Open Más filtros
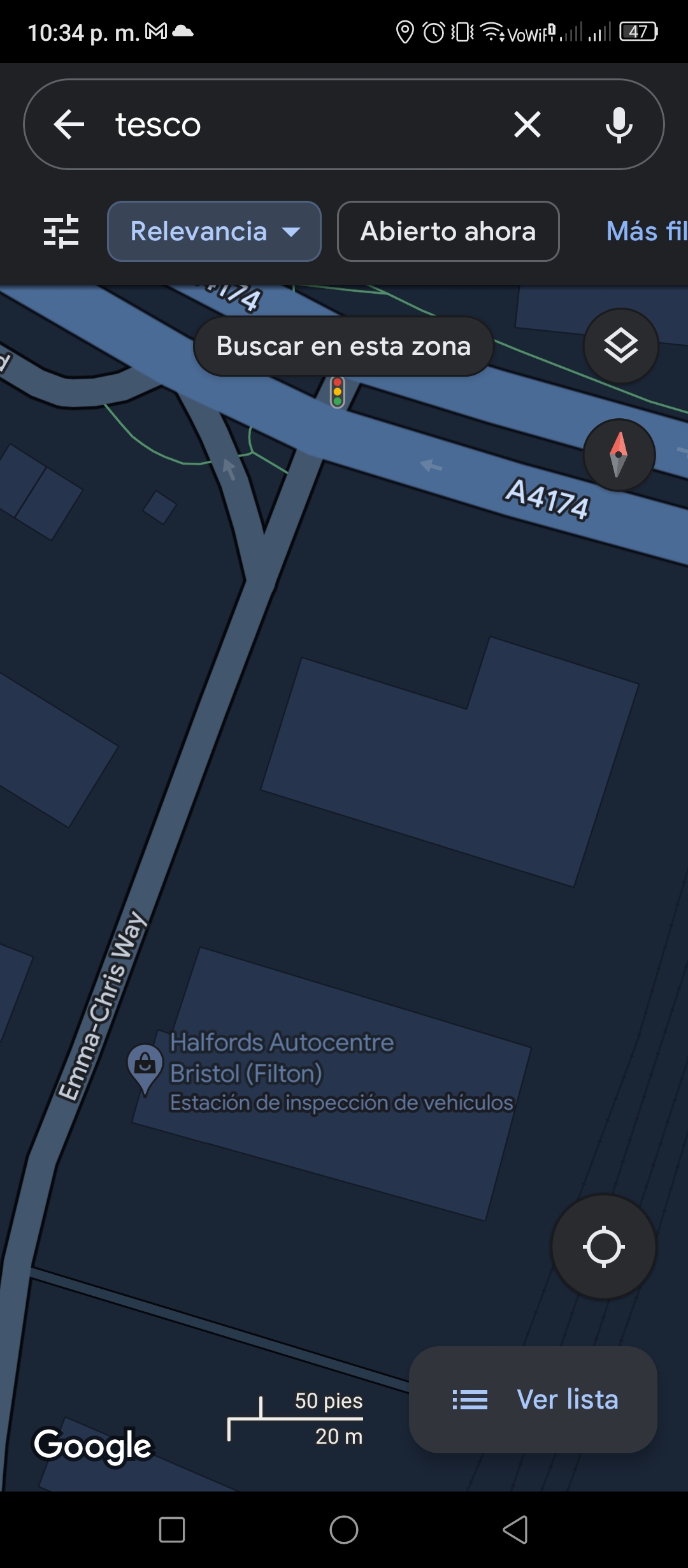This screenshot has height=1568, width=688. [646, 231]
